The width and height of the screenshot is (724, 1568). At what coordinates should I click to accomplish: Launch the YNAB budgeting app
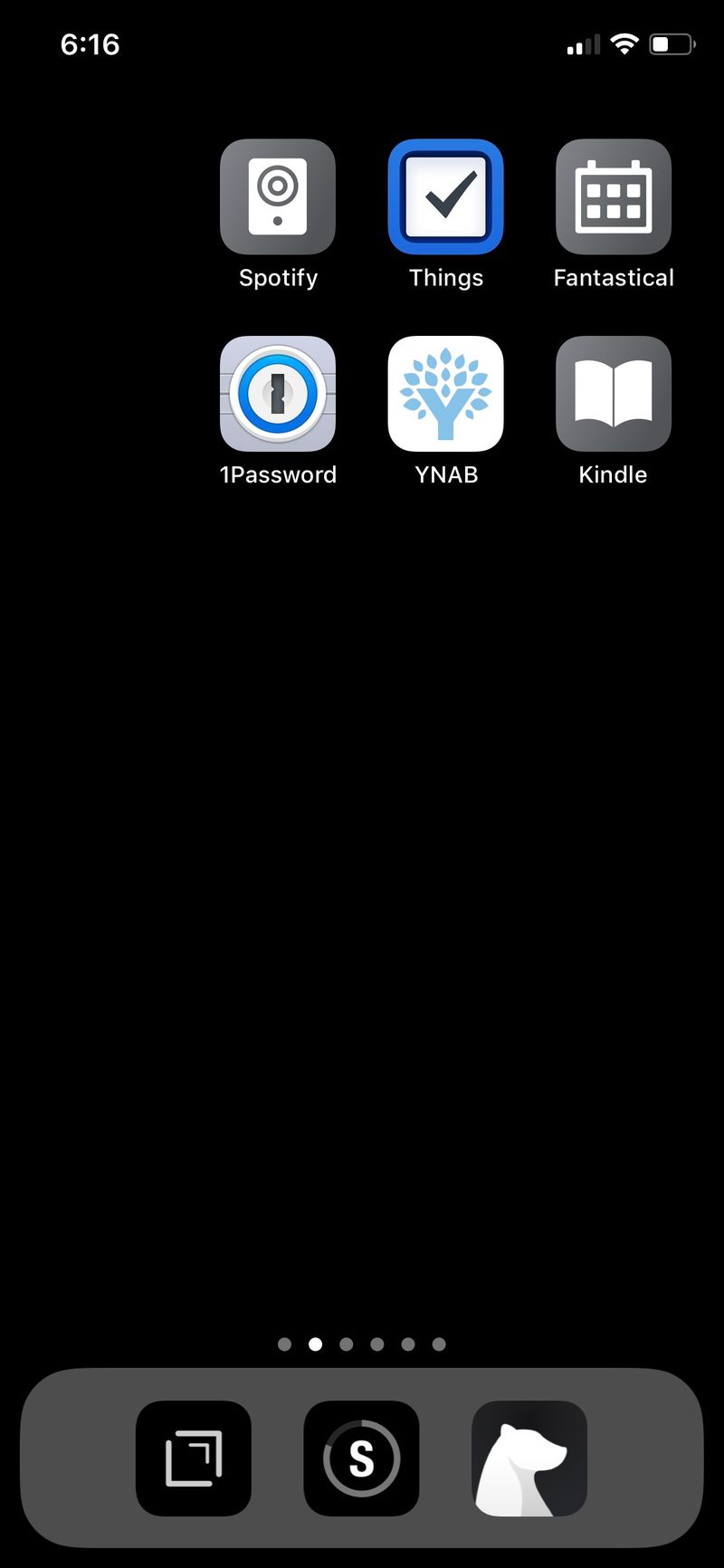tap(445, 394)
